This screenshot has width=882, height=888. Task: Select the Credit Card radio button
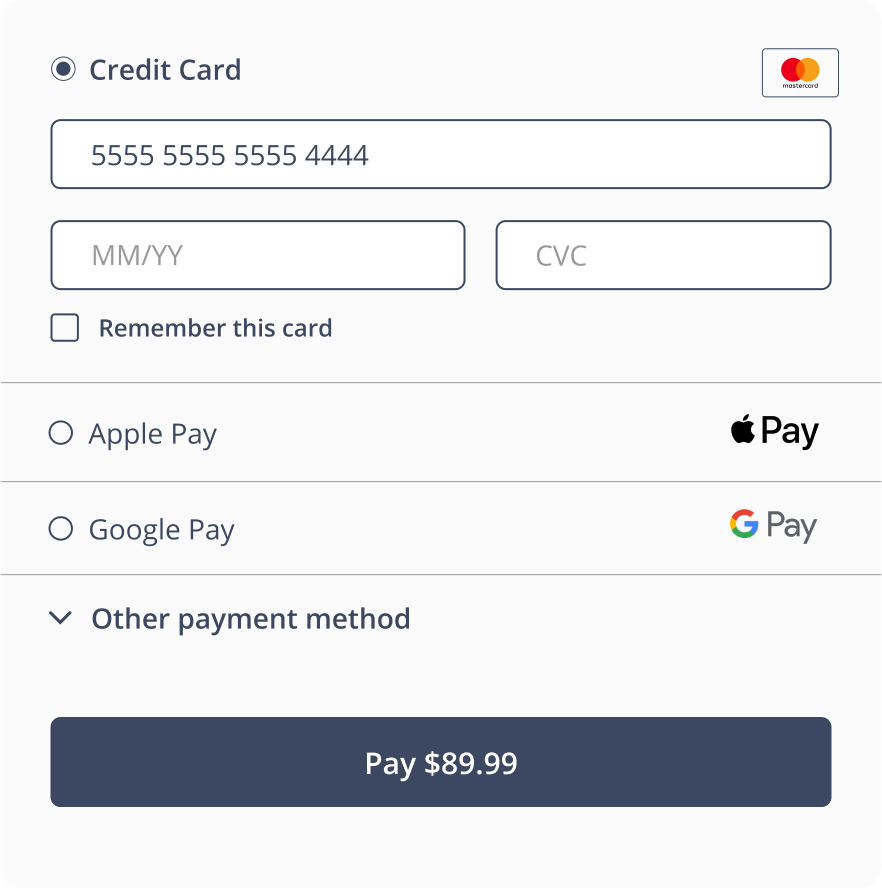63,70
